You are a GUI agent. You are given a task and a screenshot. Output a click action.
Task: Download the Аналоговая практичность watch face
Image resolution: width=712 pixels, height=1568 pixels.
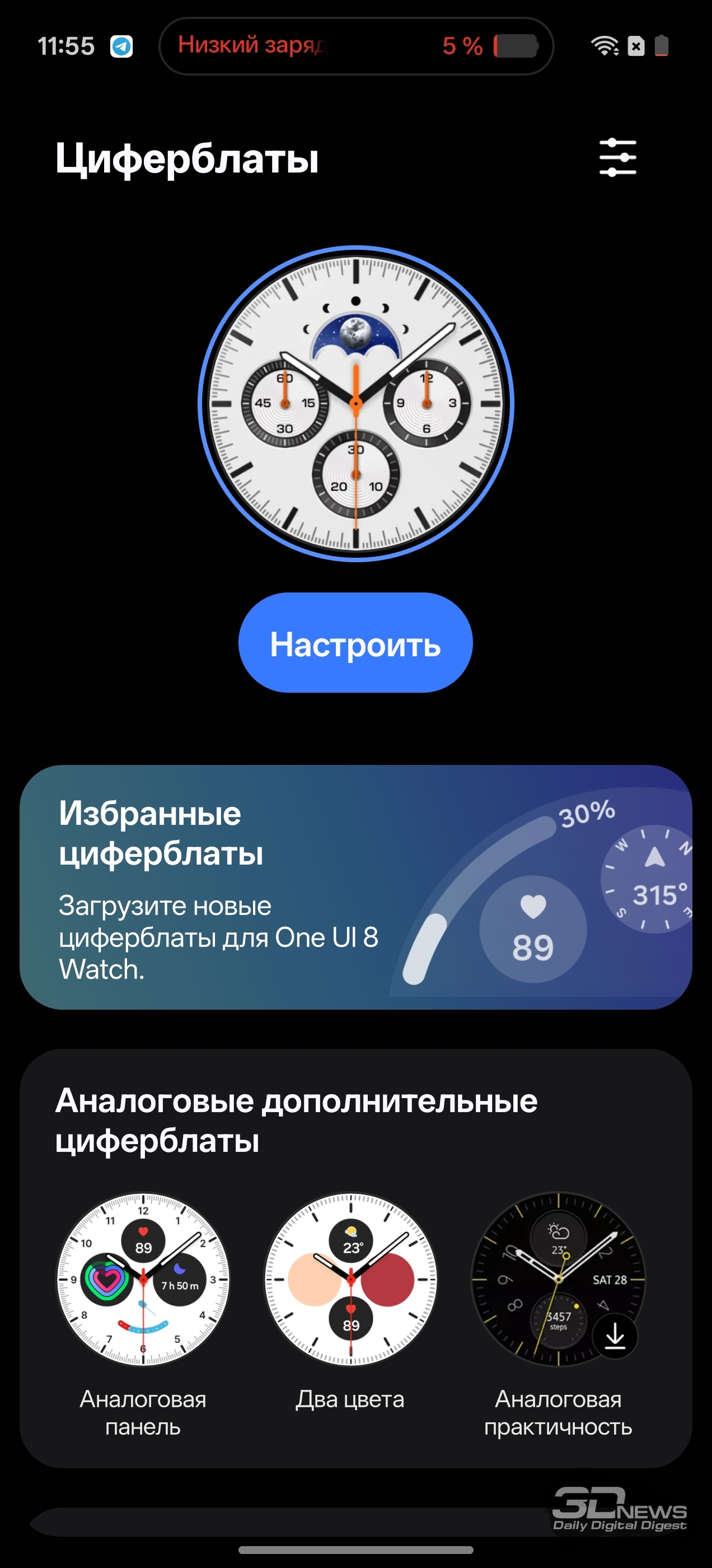(615, 1336)
